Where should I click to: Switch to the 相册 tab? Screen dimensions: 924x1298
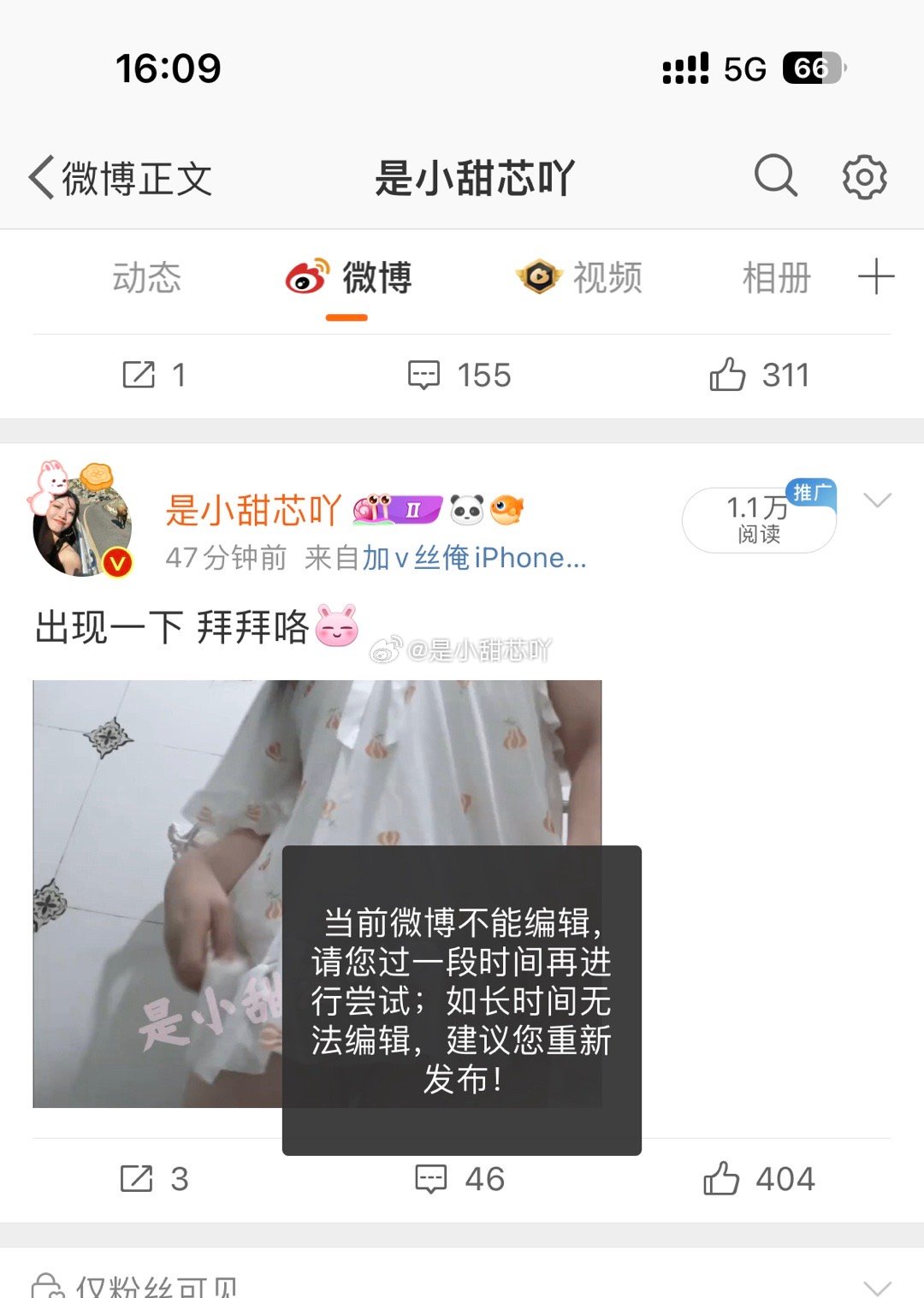pos(776,278)
